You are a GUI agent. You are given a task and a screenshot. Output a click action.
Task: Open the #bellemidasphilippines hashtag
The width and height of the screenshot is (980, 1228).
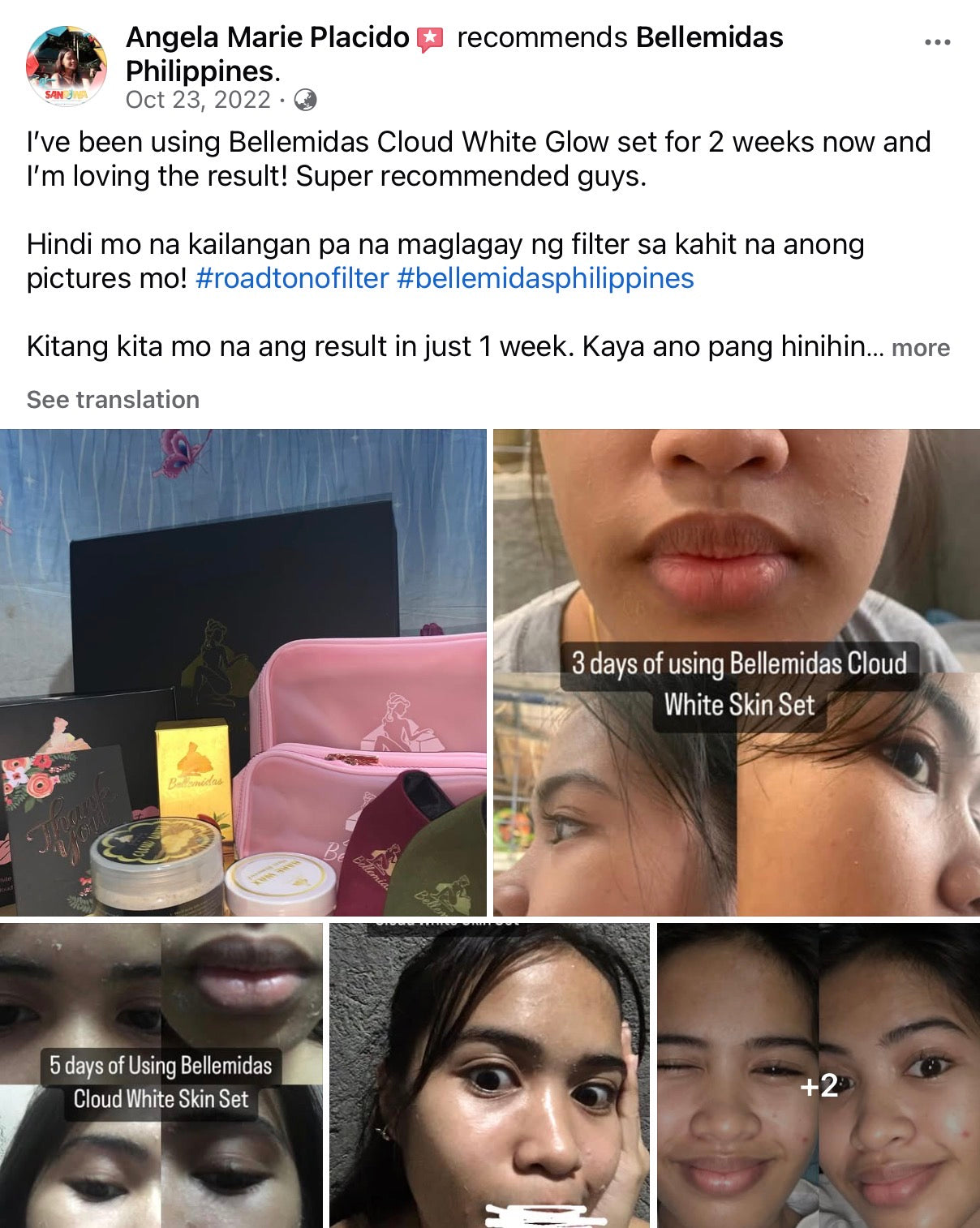[x=545, y=278]
